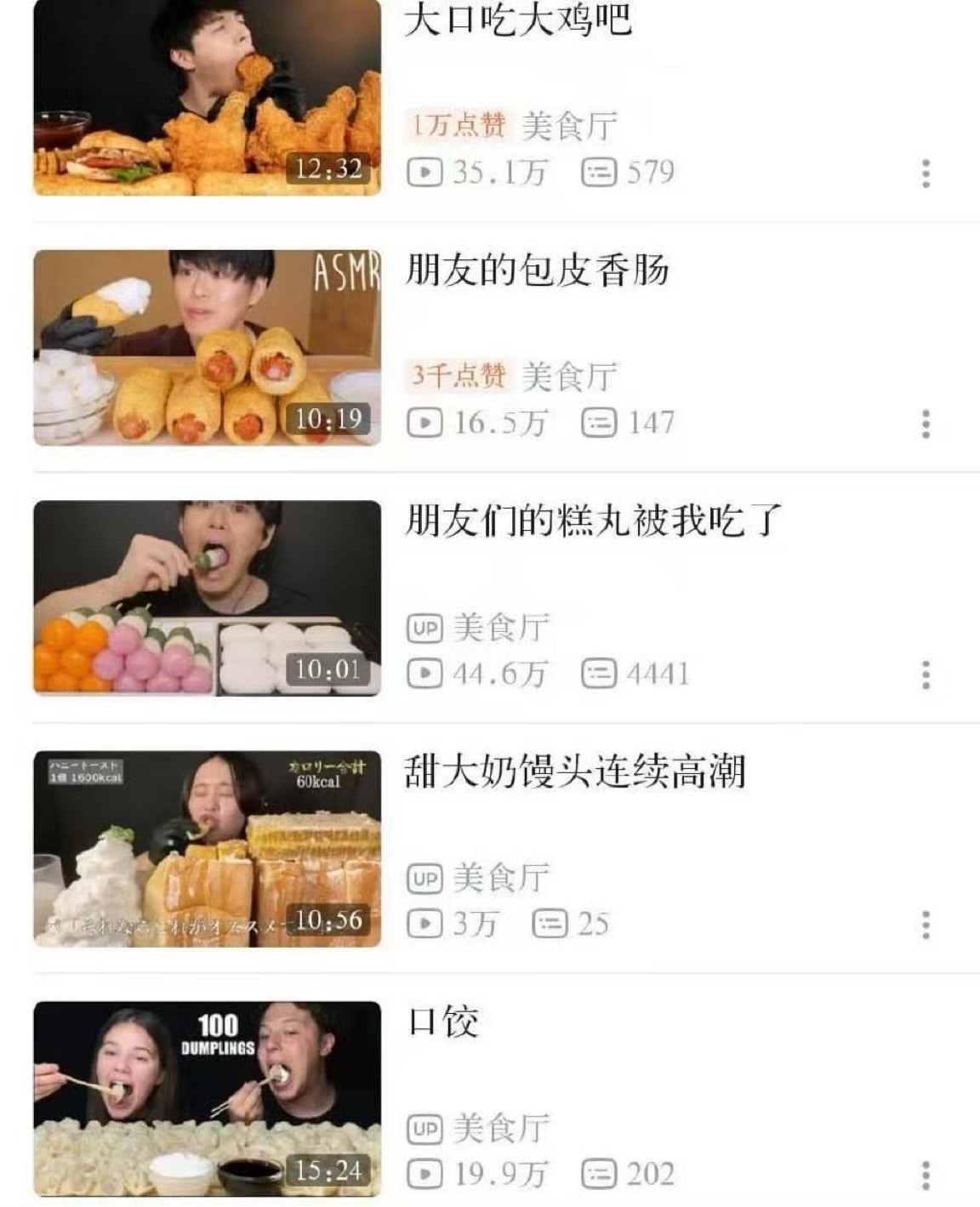This screenshot has width=980, height=1207.
Task: Open more options for the 12:32 video
Action: coord(926,174)
